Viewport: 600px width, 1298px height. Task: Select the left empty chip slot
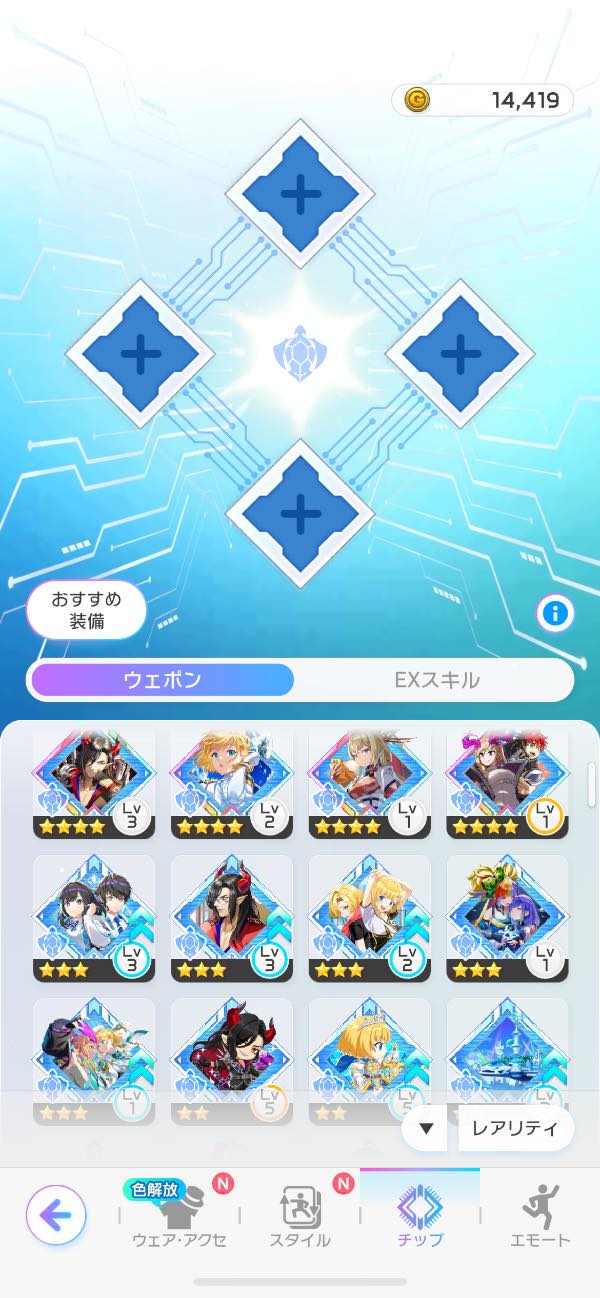coord(140,353)
